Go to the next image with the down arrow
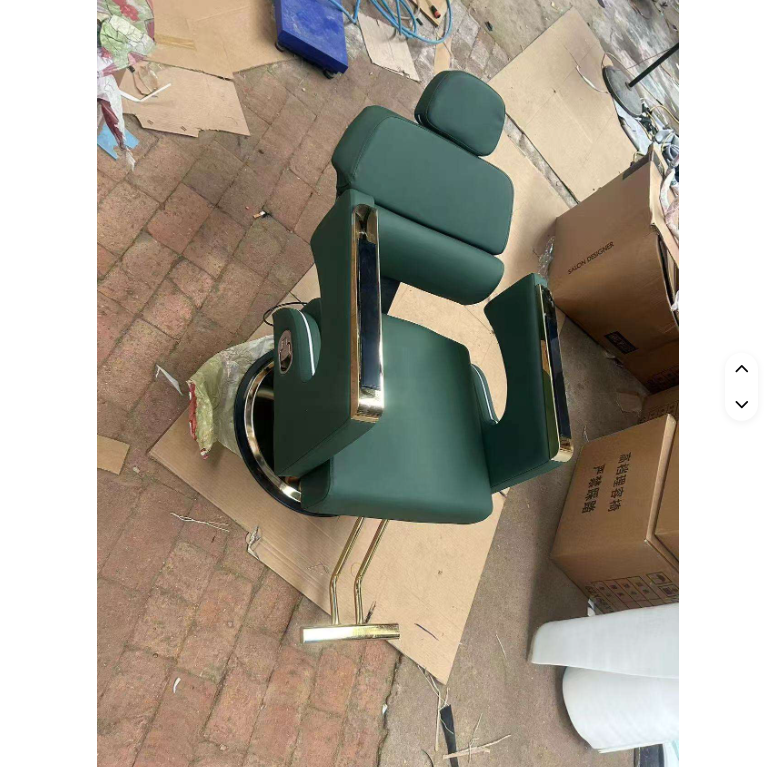 tap(741, 404)
